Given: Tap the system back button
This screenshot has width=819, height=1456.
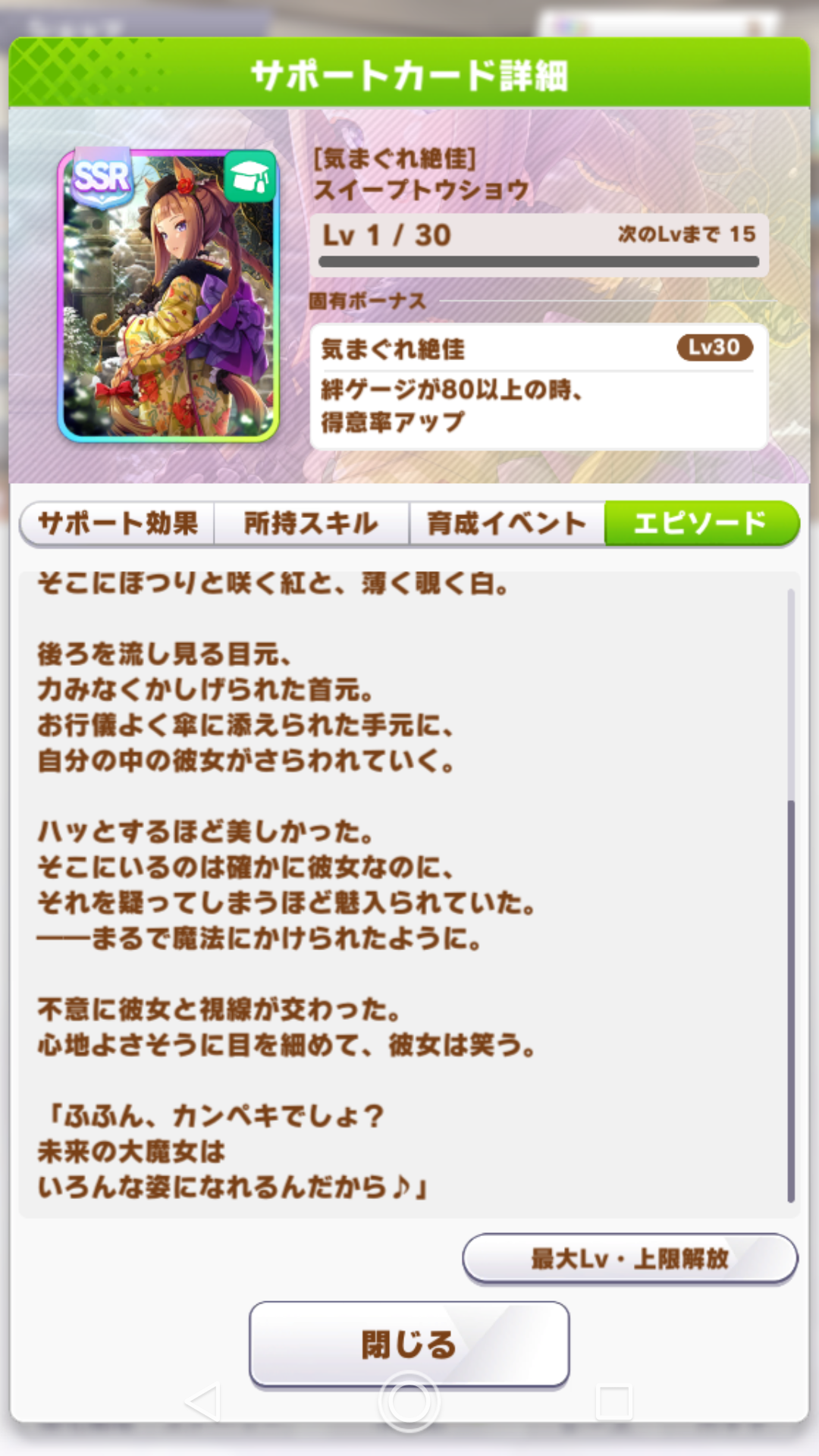Looking at the screenshot, I should [203, 1402].
